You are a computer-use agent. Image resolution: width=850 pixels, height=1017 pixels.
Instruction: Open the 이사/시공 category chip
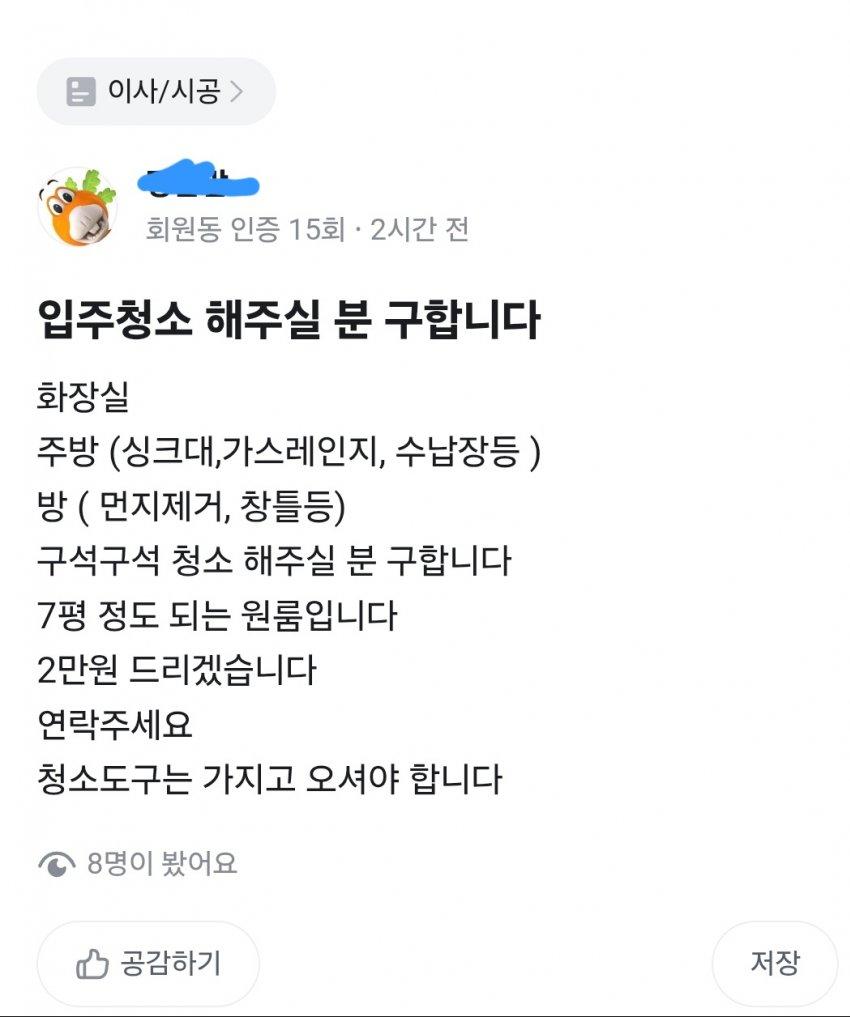click(x=155, y=92)
